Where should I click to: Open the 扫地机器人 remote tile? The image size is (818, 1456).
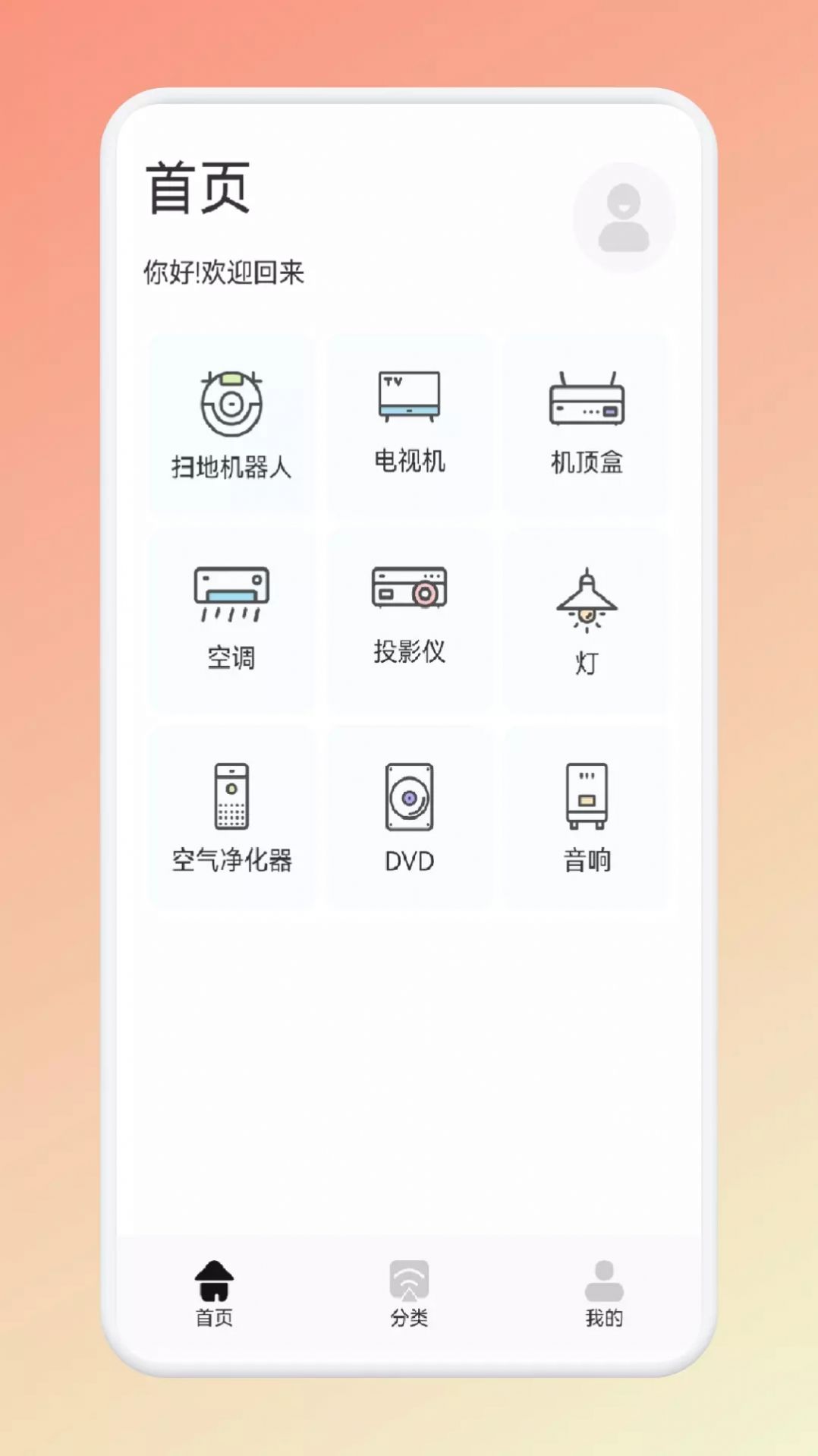pyautogui.click(x=231, y=425)
